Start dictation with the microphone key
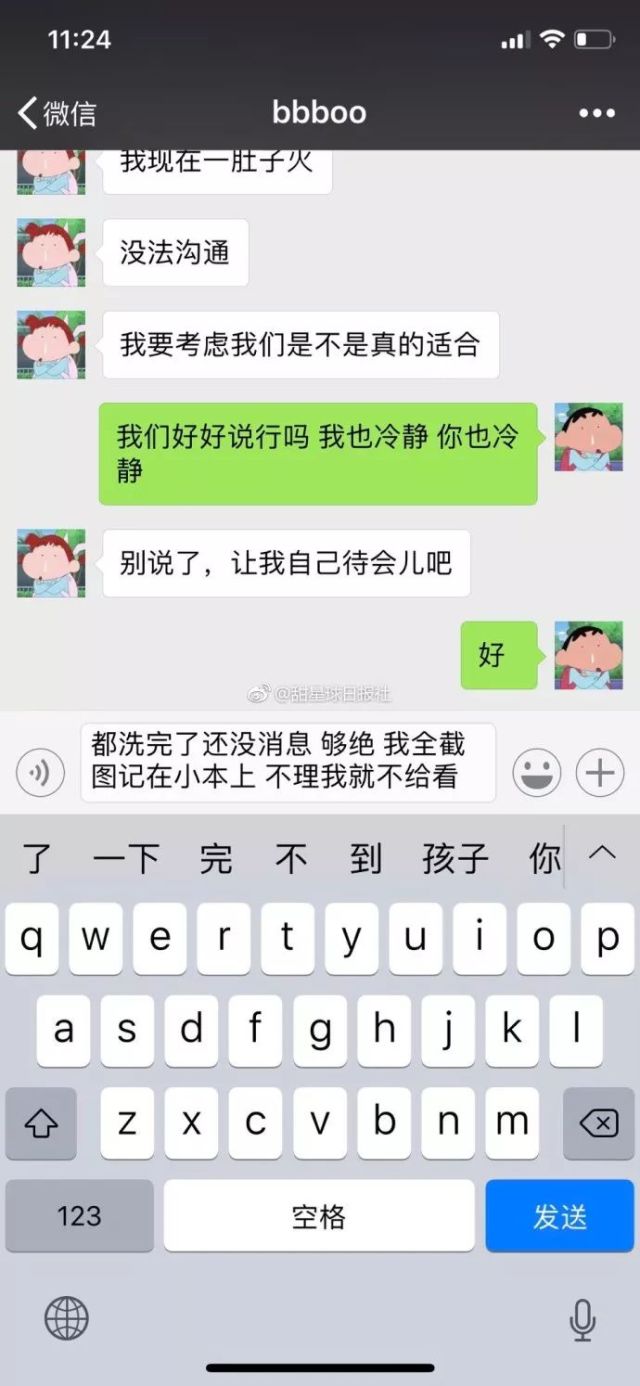The height and width of the screenshot is (1386, 640). [582, 1320]
